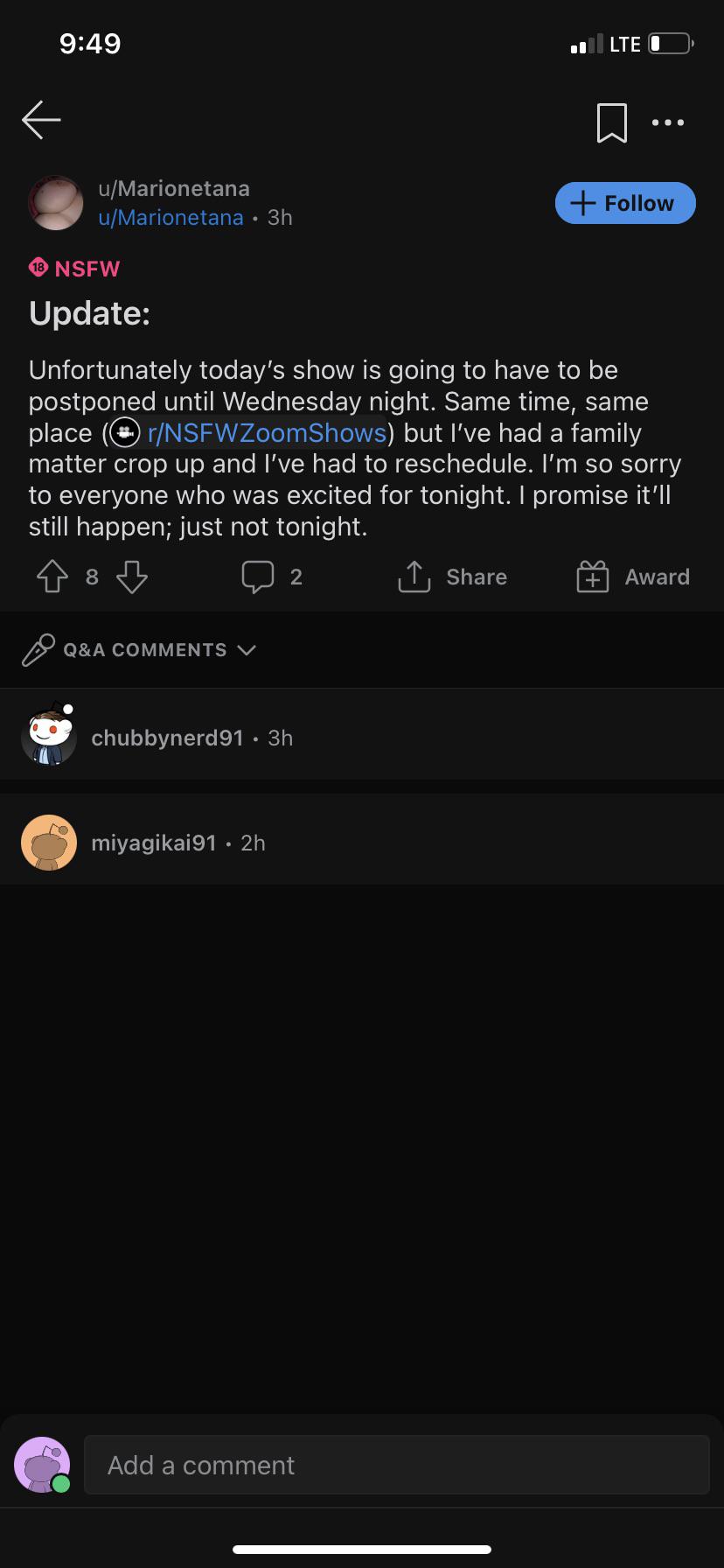
Task: Follow u/Marionetana
Action: 624,202
